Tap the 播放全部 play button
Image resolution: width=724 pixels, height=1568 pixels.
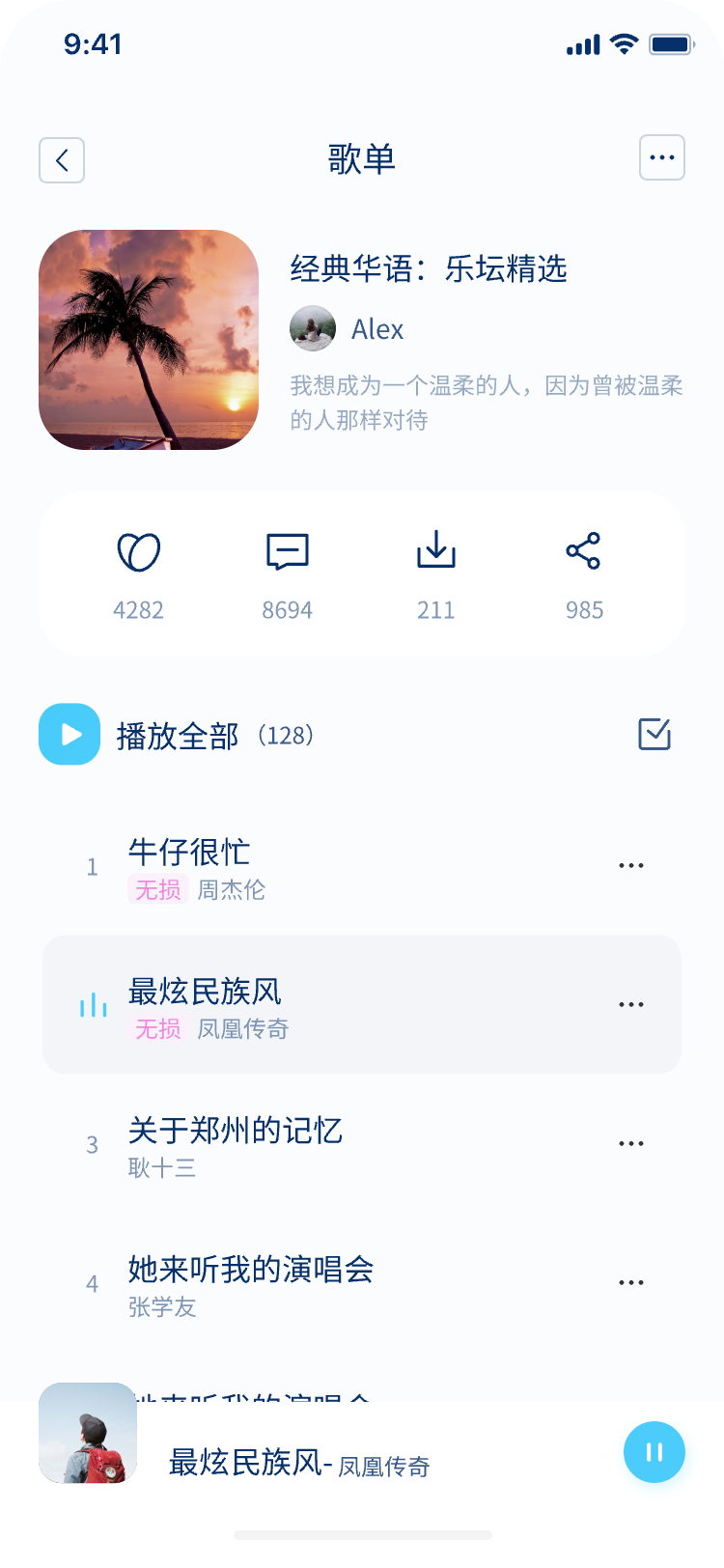click(70, 735)
